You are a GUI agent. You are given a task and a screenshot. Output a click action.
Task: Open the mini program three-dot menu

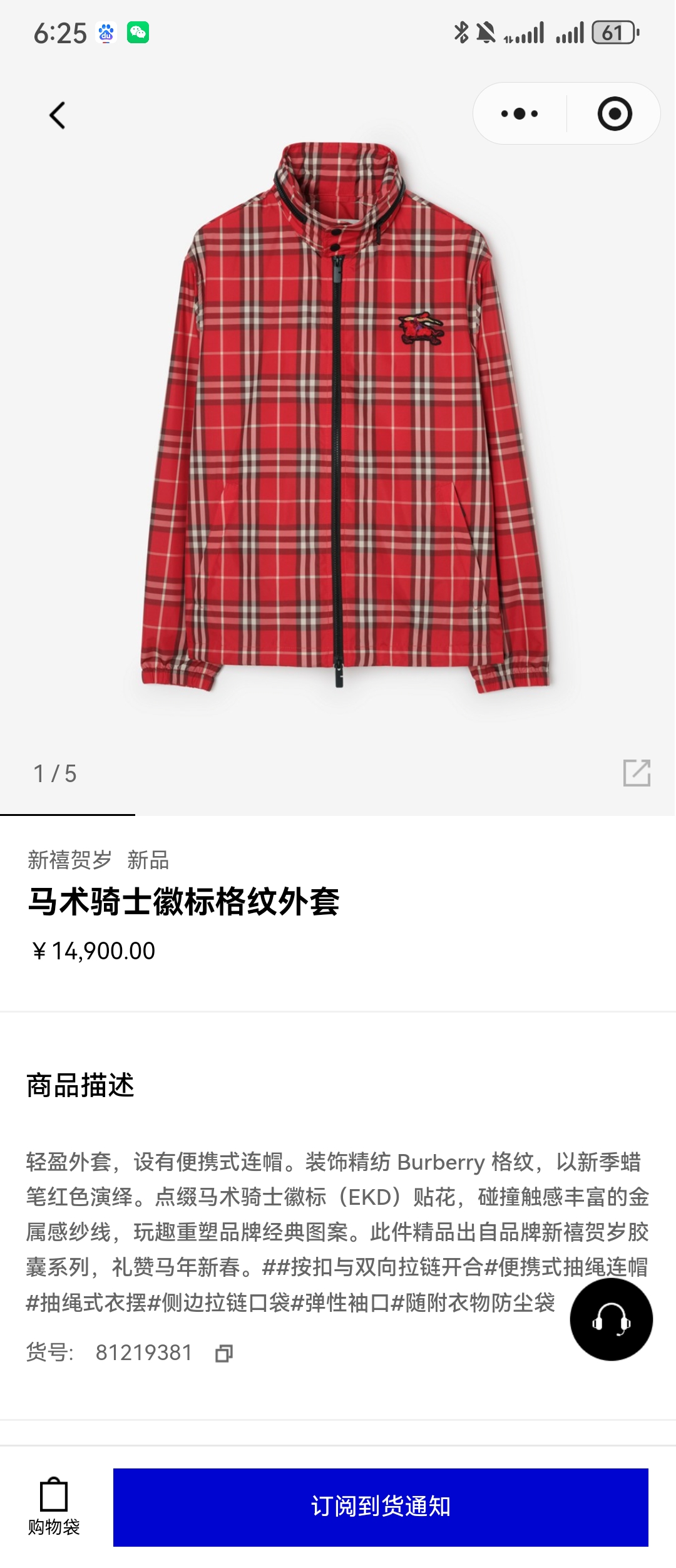coord(520,114)
